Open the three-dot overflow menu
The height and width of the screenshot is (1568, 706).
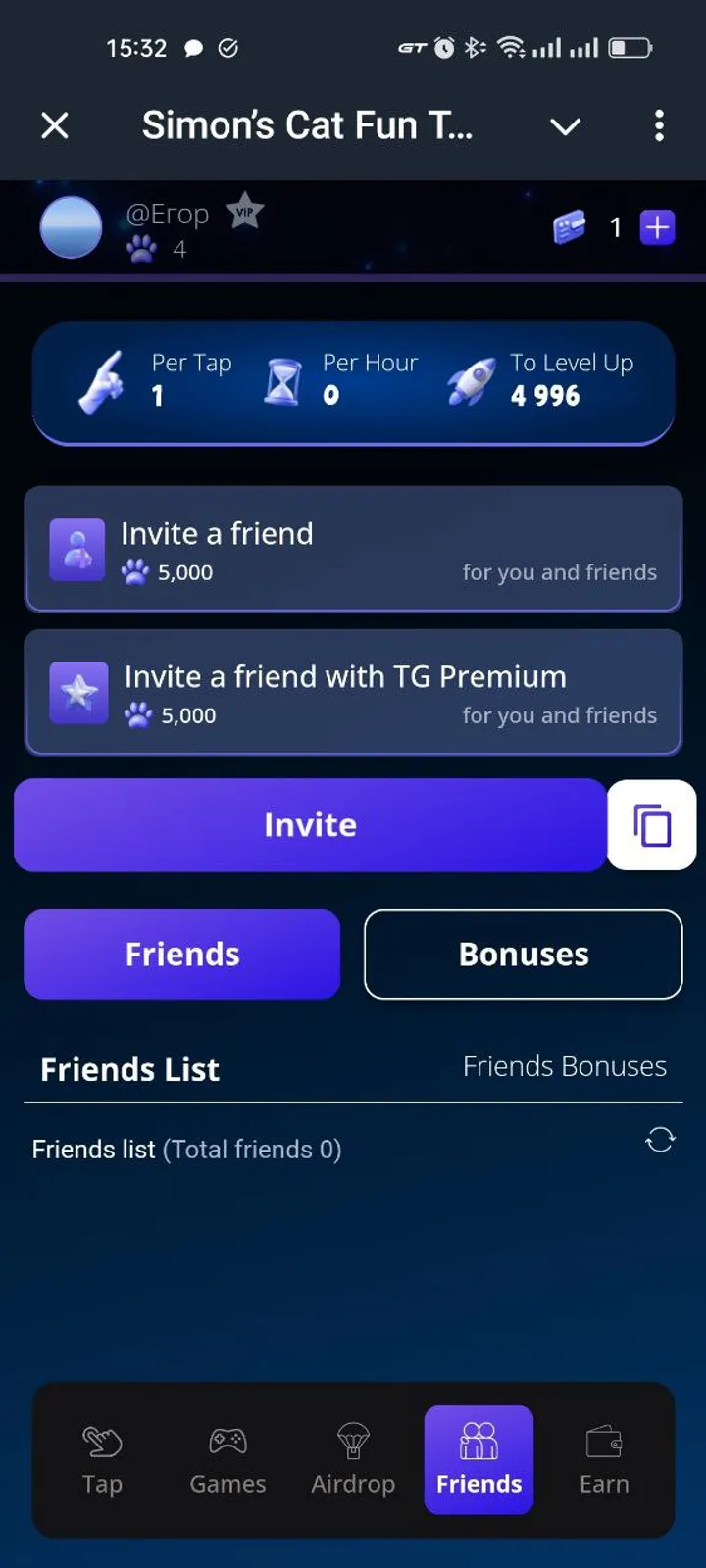coord(659,125)
